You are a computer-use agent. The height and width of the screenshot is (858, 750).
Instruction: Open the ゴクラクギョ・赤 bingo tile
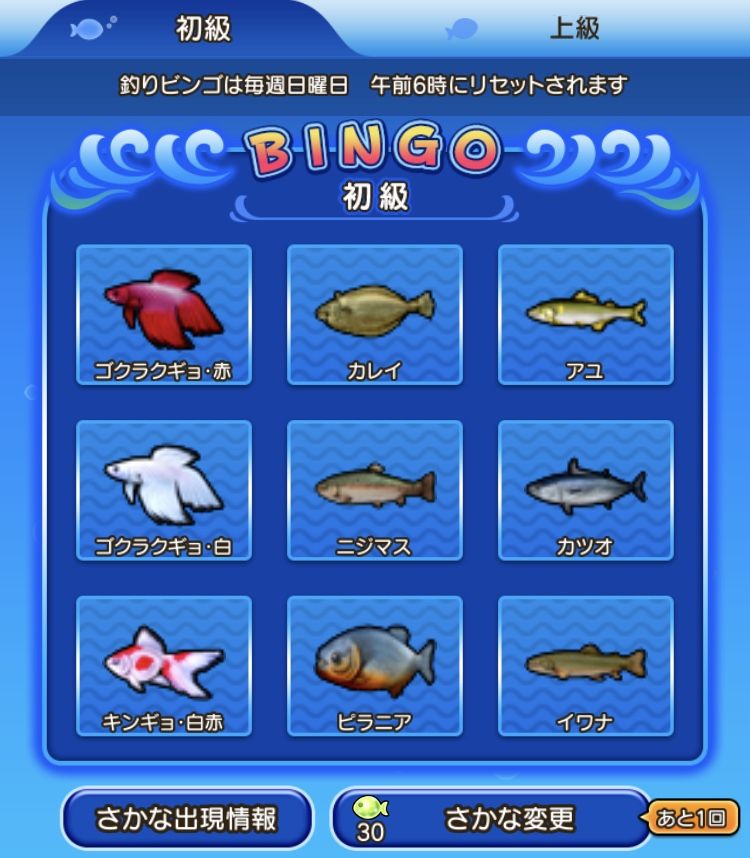[164, 314]
